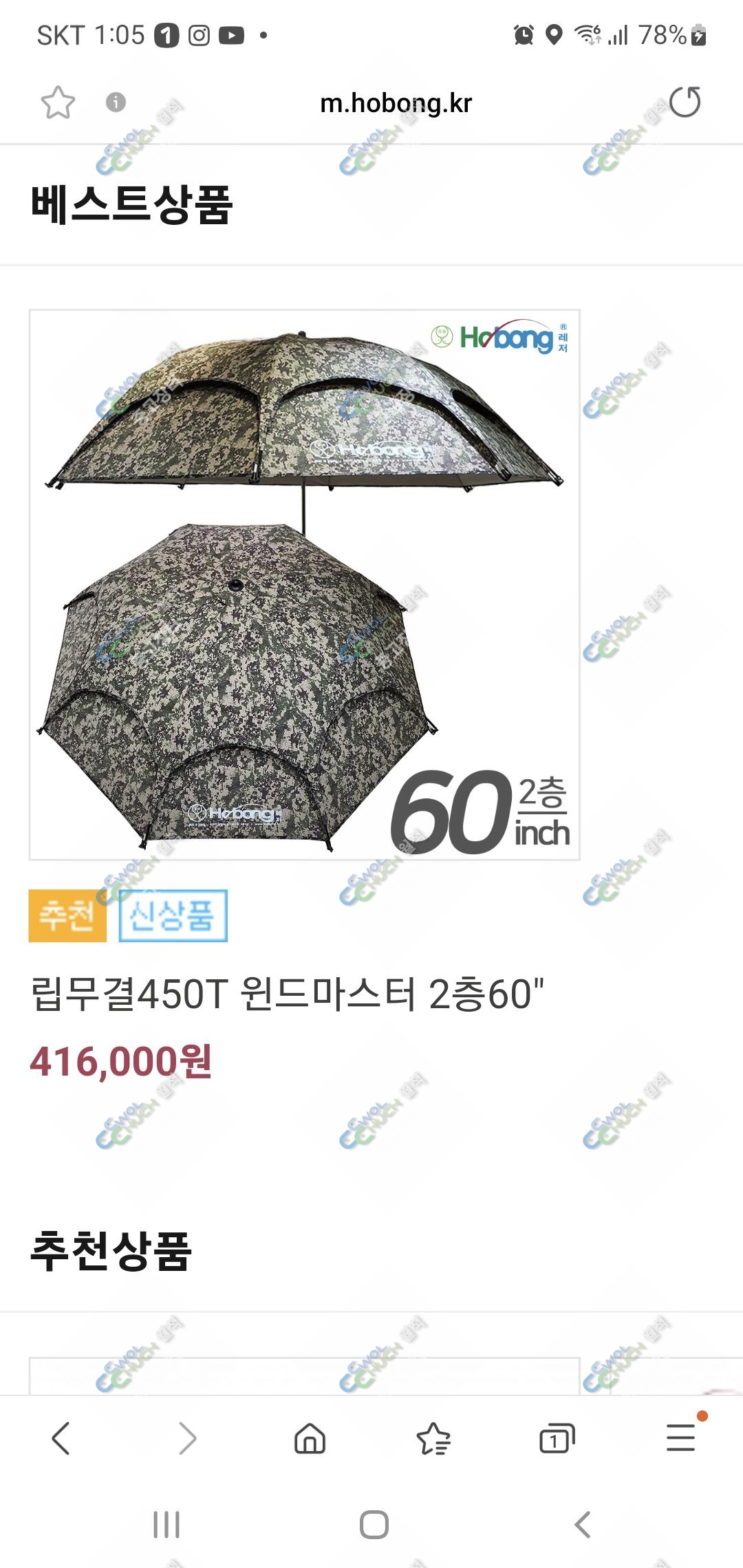Open the 60 inch camo umbrella product image
This screenshot has width=743, height=1568.
coord(304,585)
